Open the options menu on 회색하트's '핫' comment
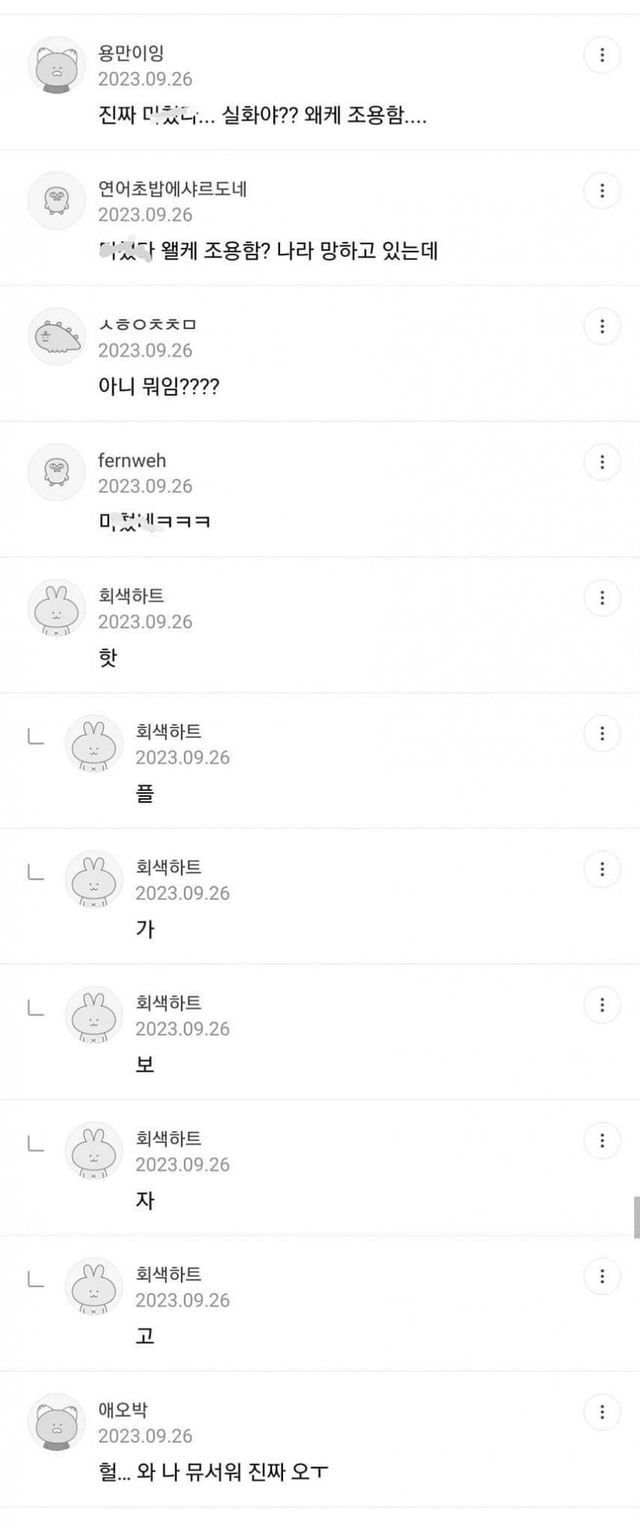640x1528 pixels. [602, 597]
